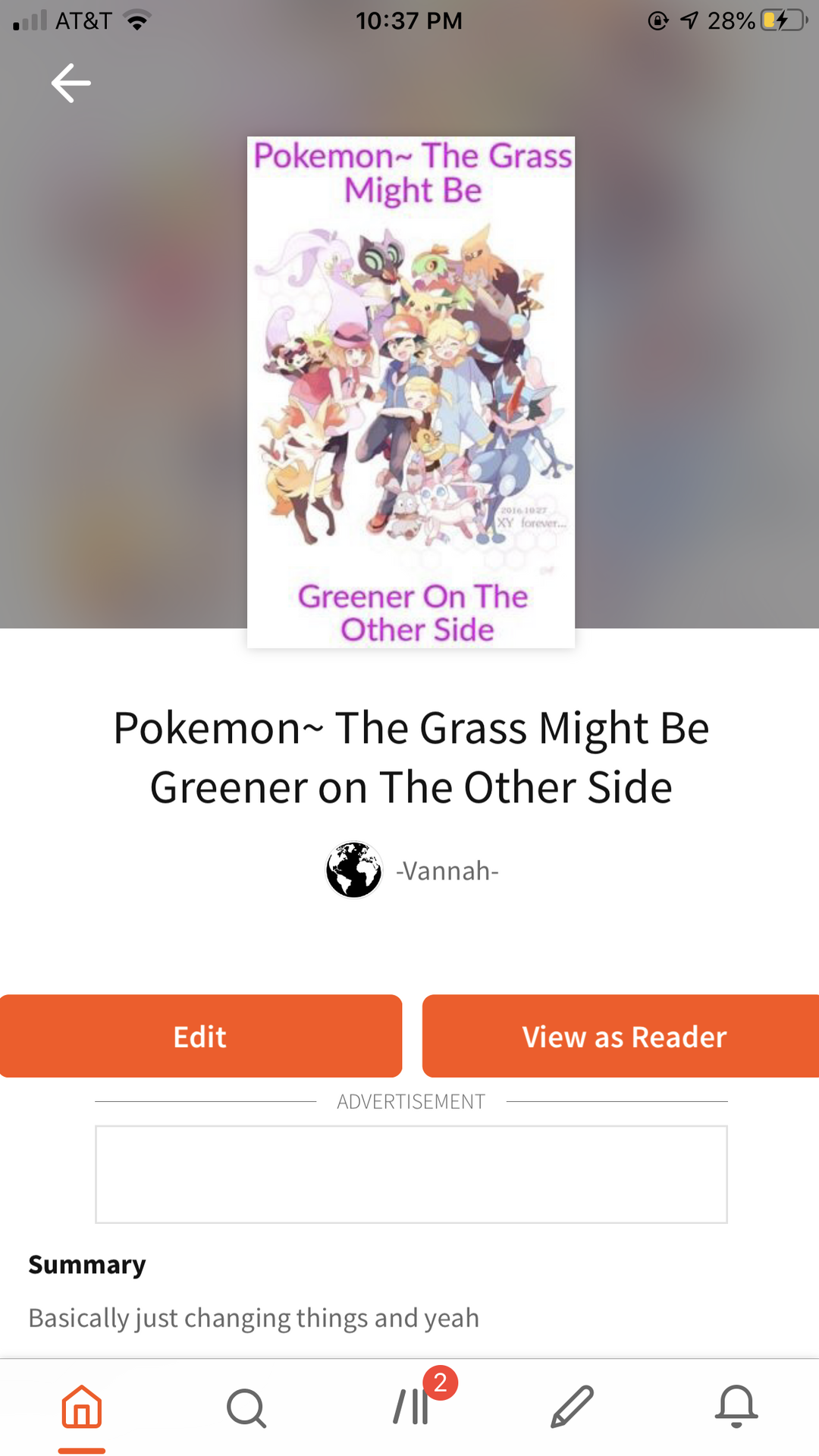The image size is (819, 1456).
Task: Go back using the arrow
Action: pos(71,83)
